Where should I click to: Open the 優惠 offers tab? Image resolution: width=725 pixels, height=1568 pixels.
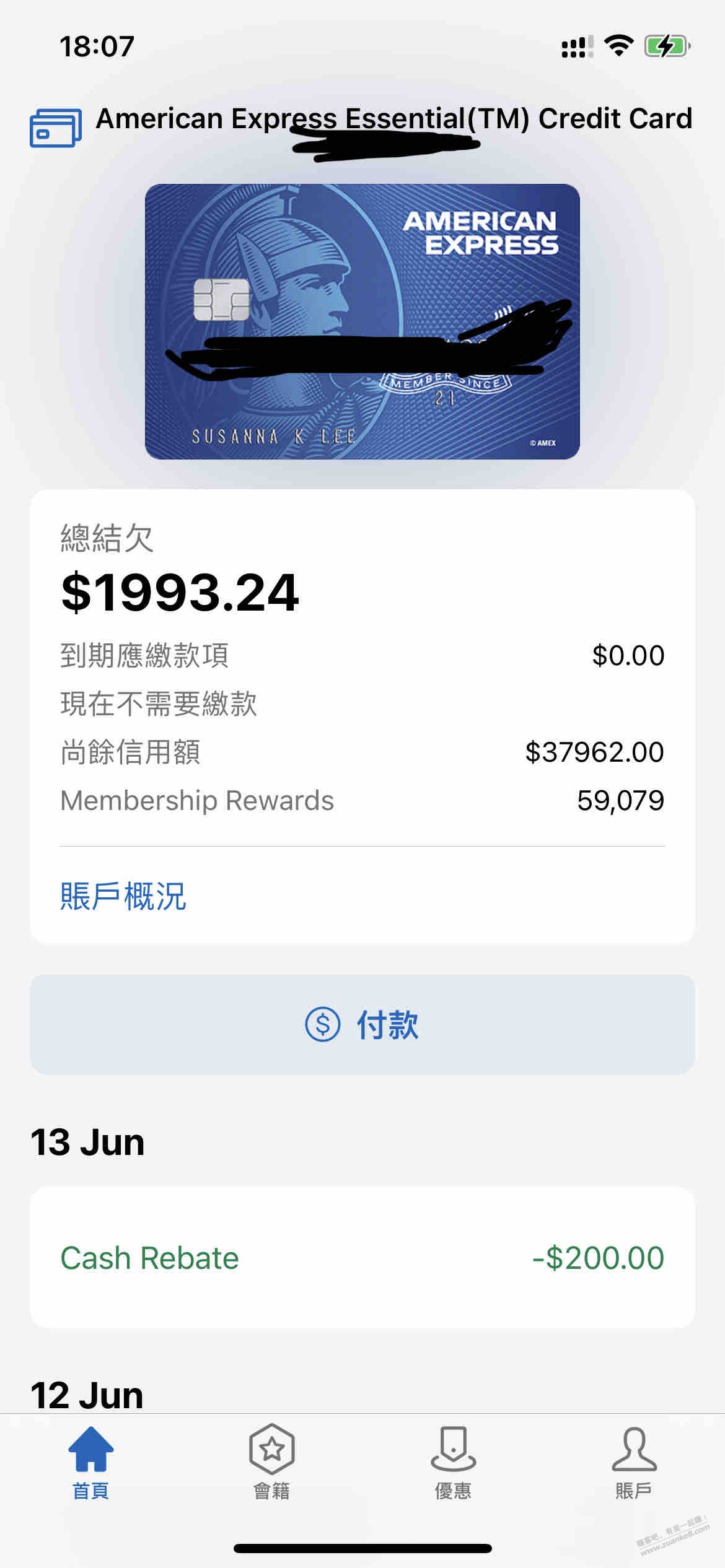click(x=453, y=1463)
